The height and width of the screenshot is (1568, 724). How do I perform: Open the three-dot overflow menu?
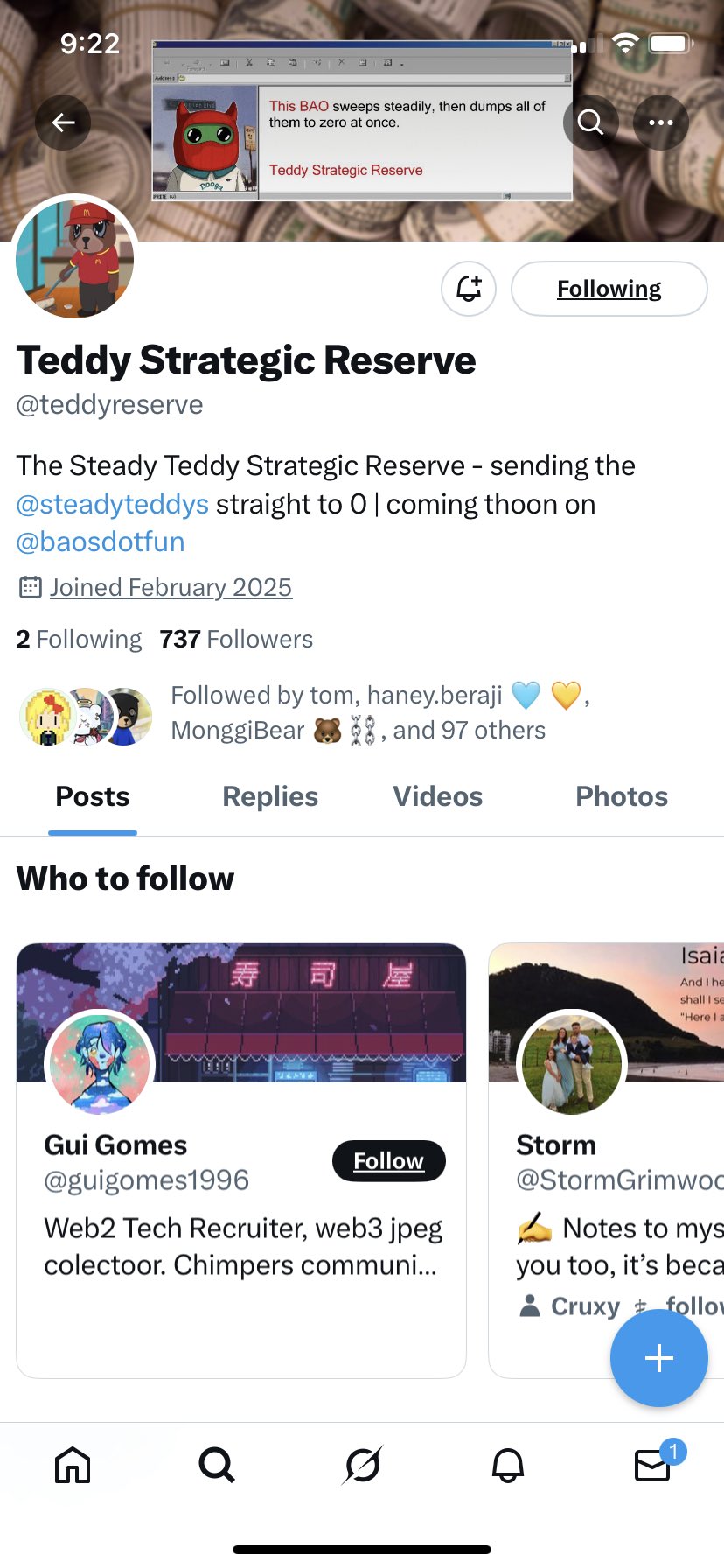point(661,122)
